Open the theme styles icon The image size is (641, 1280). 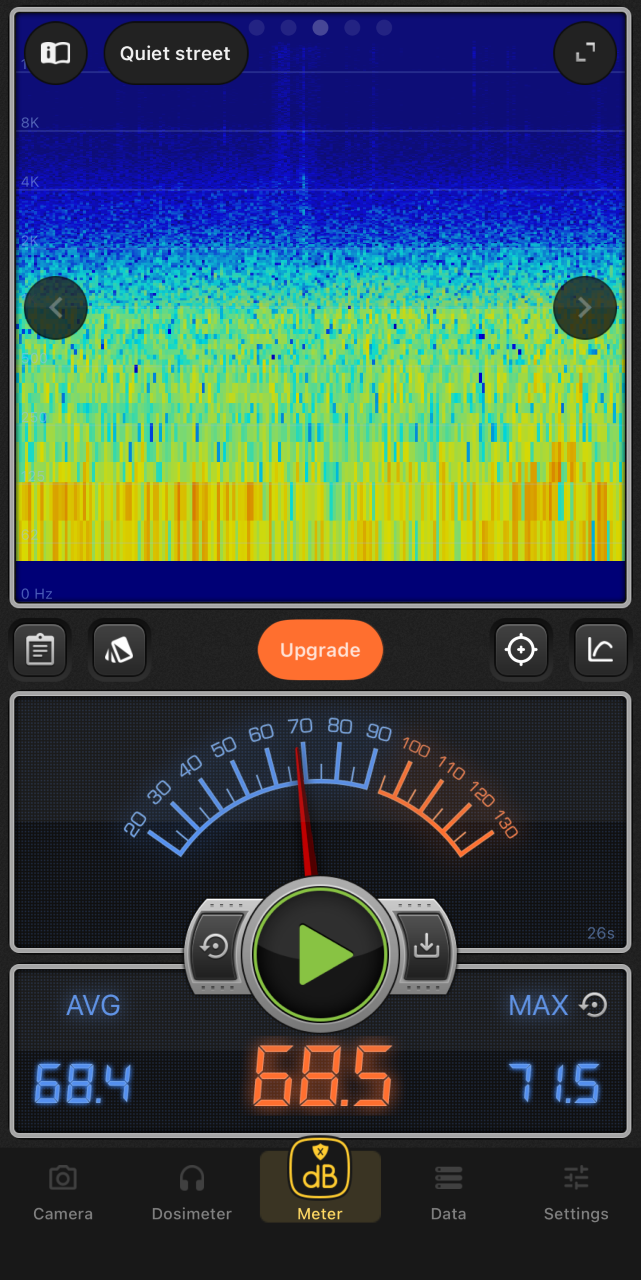[x=119, y=650]
